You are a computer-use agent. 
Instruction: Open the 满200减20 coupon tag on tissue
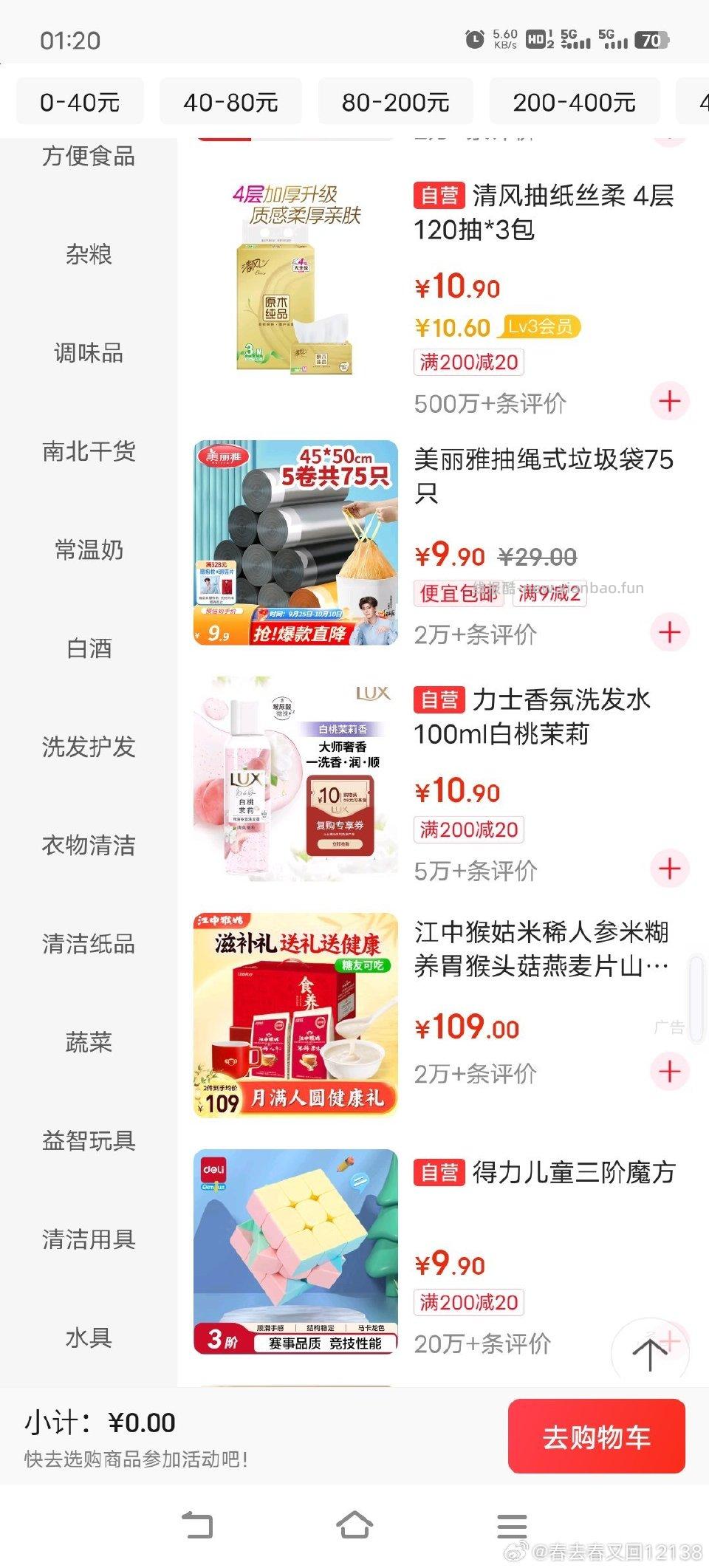click(468, 362)
